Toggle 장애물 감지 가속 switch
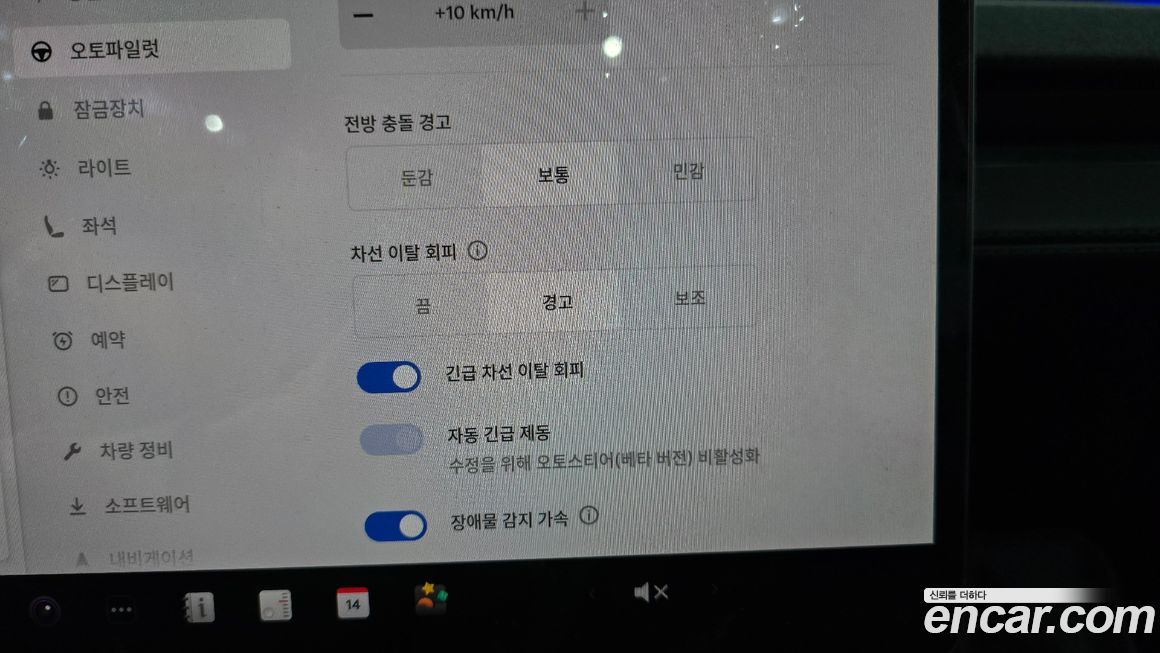Image resolution: width=1160 pixels, height=653 pixels. coord(395,525)
